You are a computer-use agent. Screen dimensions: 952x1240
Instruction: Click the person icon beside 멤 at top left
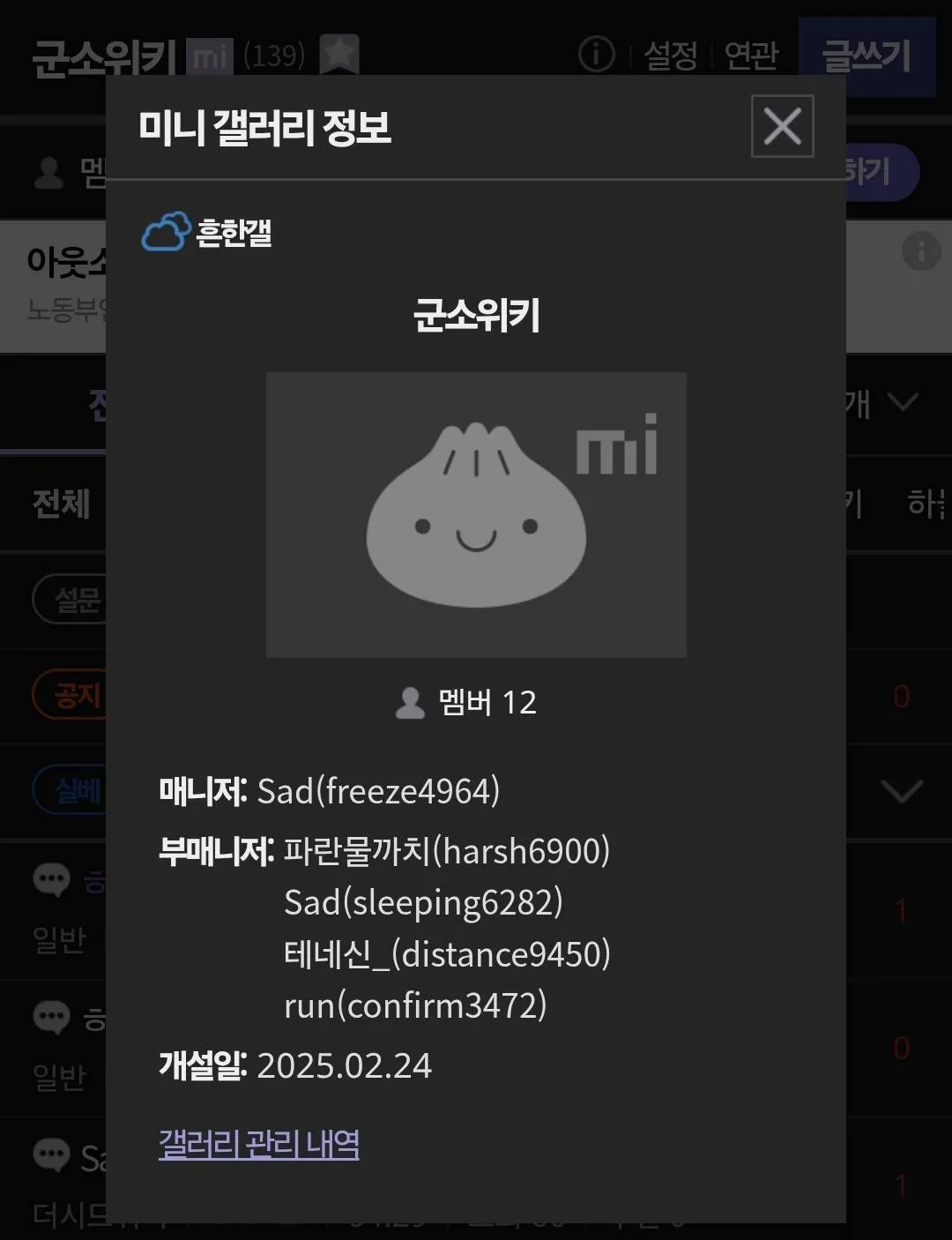[48, 173]
